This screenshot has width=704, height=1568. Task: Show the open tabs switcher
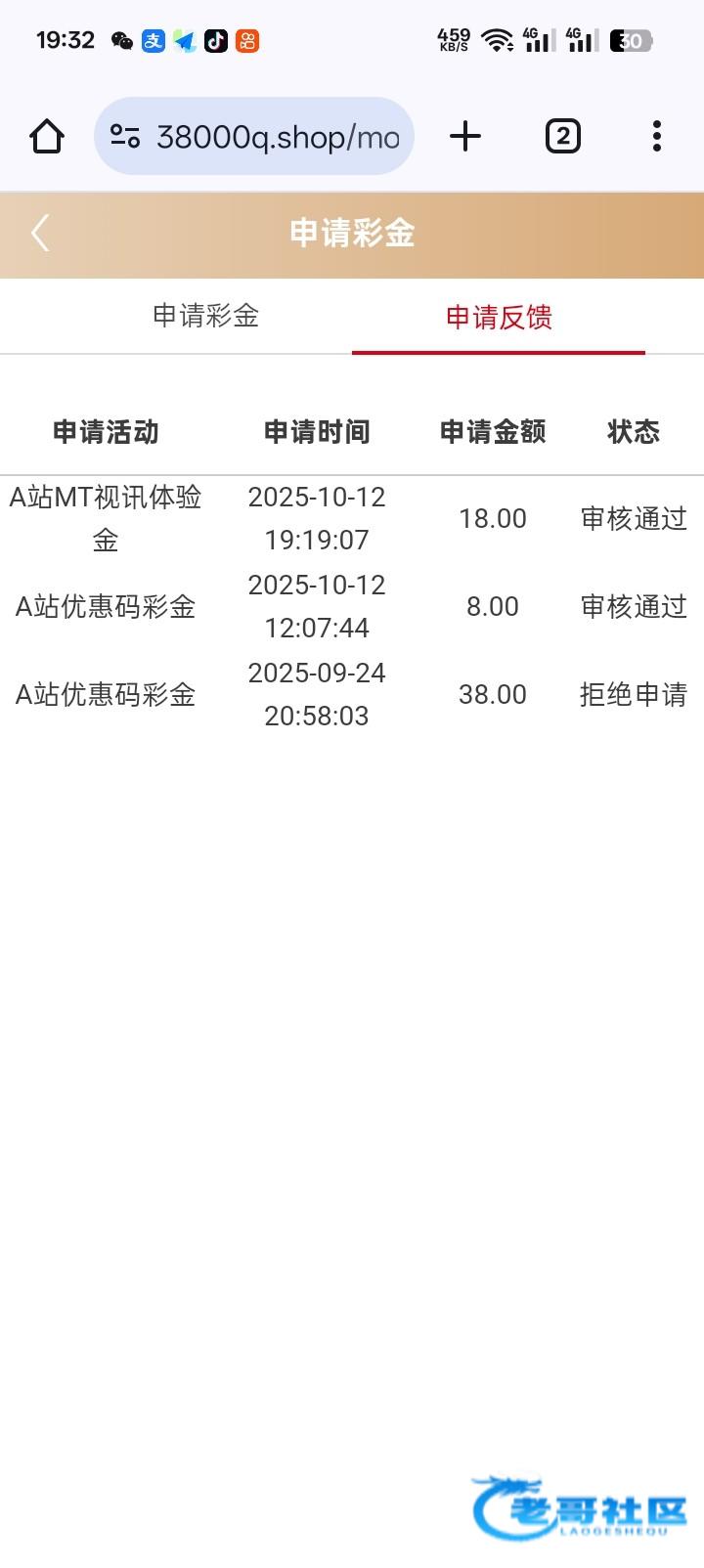[562, 136]
